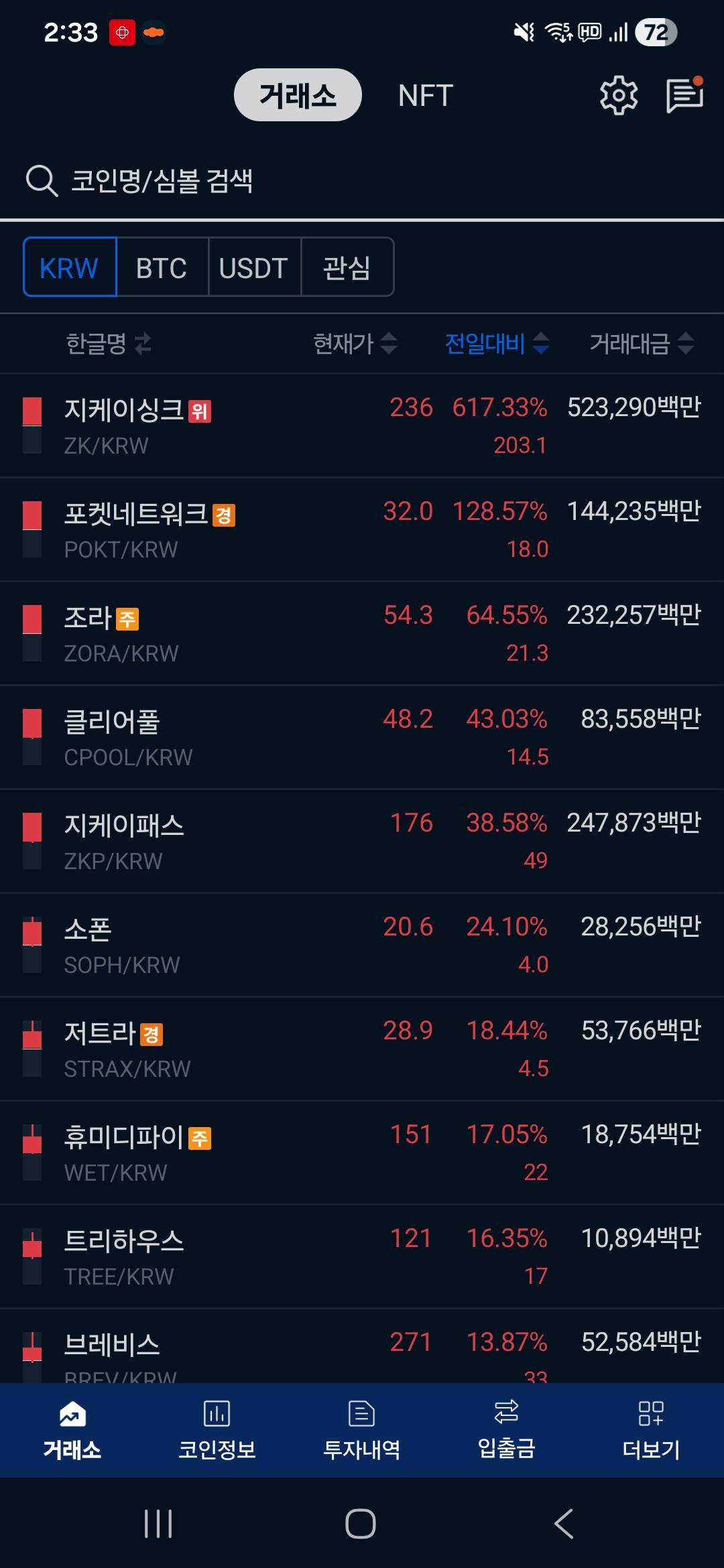Viewport: 724px width, 1568px height.
Task: Open the 조라 ZORA/KRW row
Action: 362,633
